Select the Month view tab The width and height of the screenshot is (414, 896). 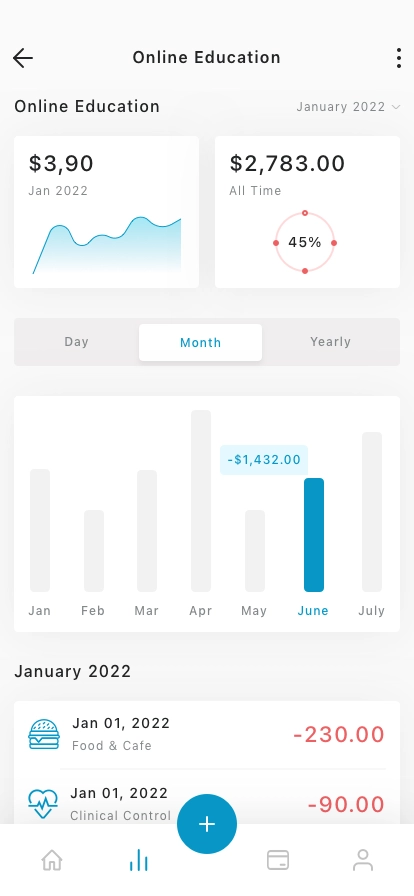pos(200,342)
